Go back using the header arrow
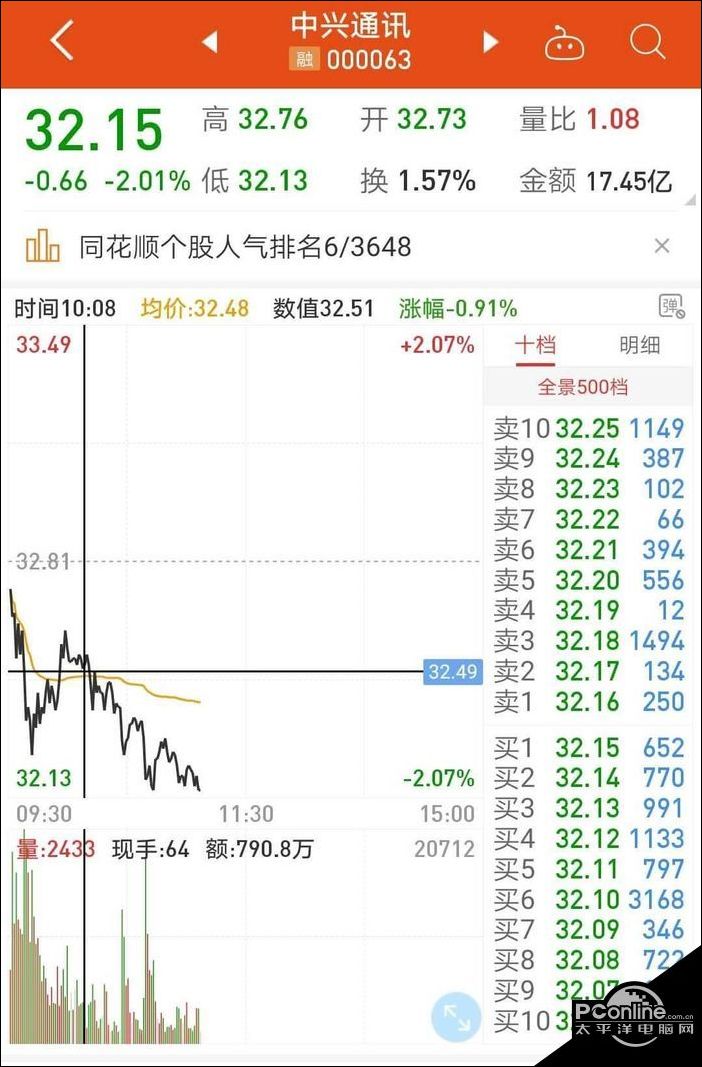Screen dimensions: 702x1067 pos(62,42)
